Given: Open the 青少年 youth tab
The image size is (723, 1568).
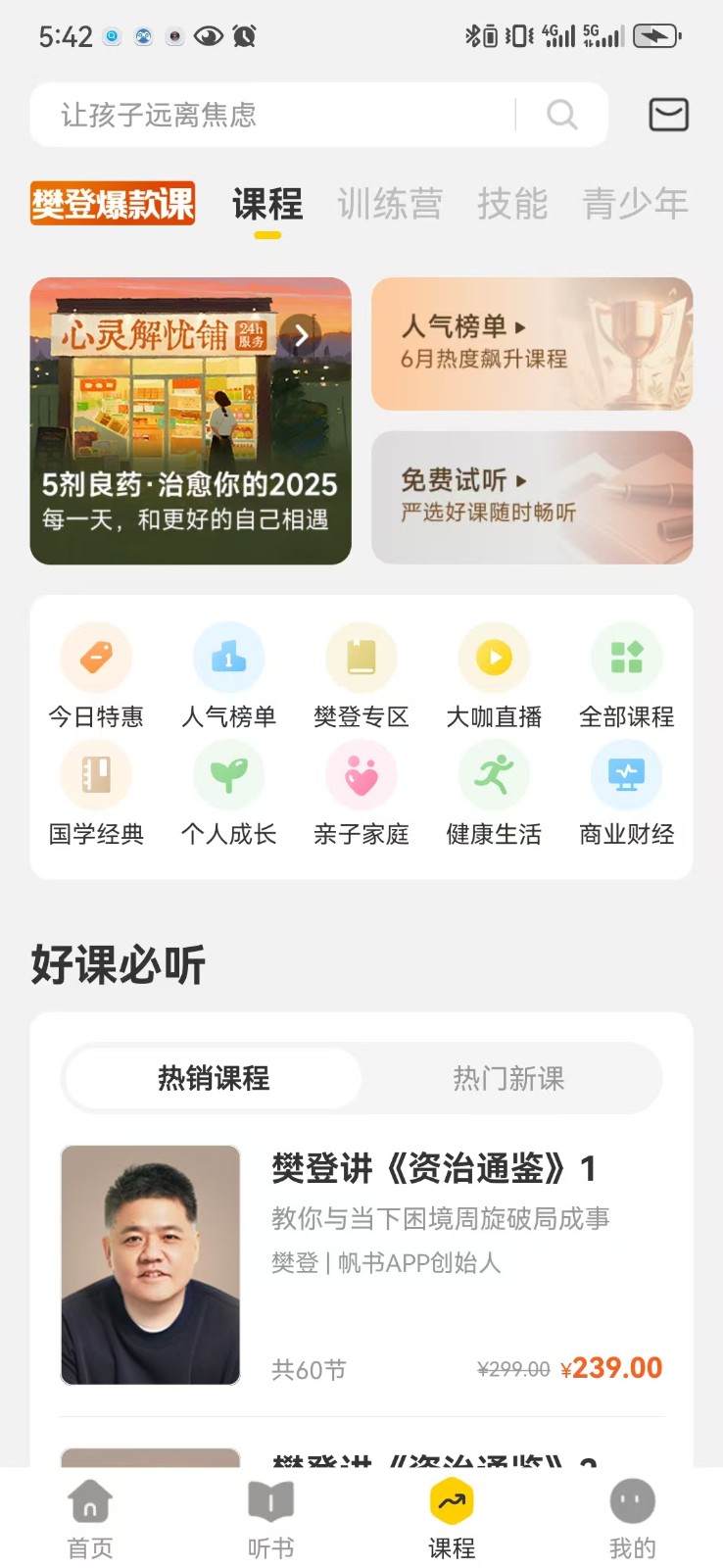Looking at the screenshot, I should click(635, 205).
